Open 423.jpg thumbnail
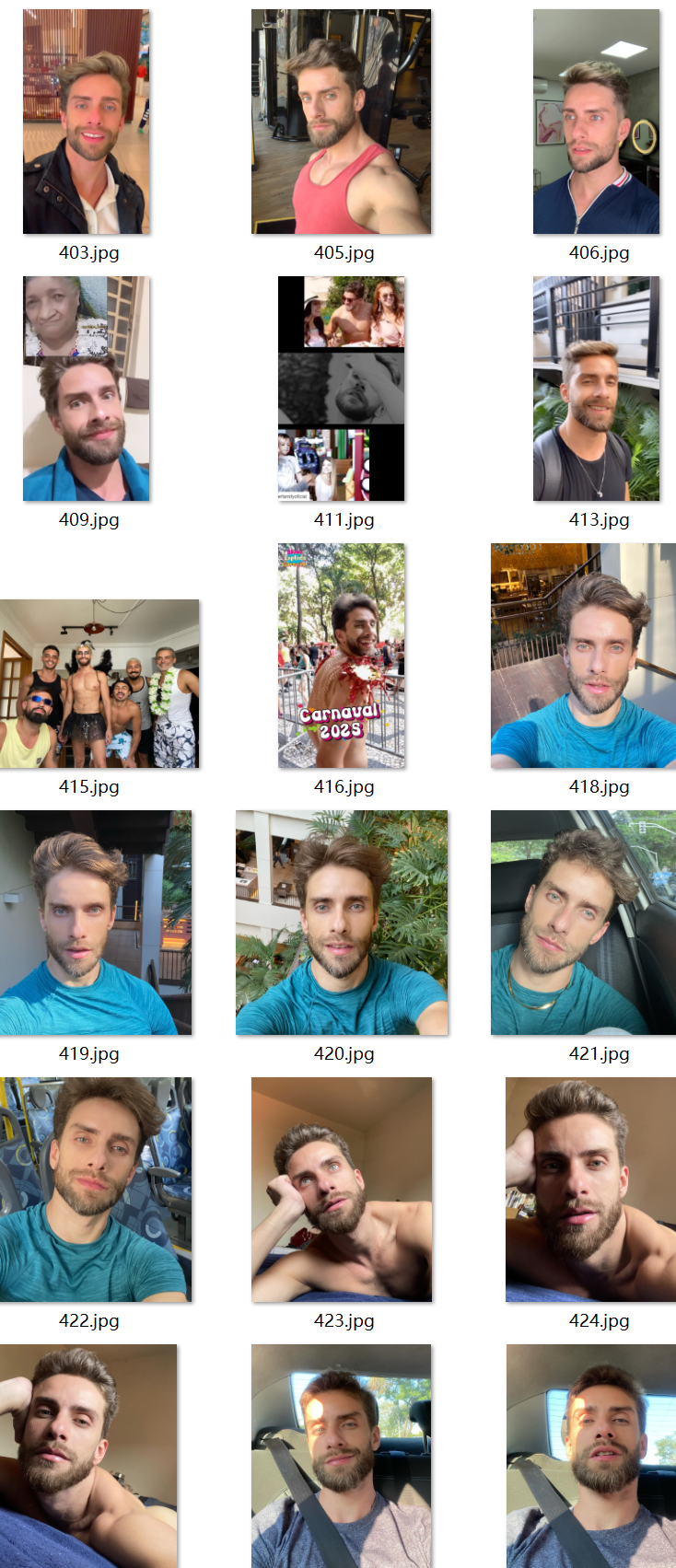 (342, 1190)
